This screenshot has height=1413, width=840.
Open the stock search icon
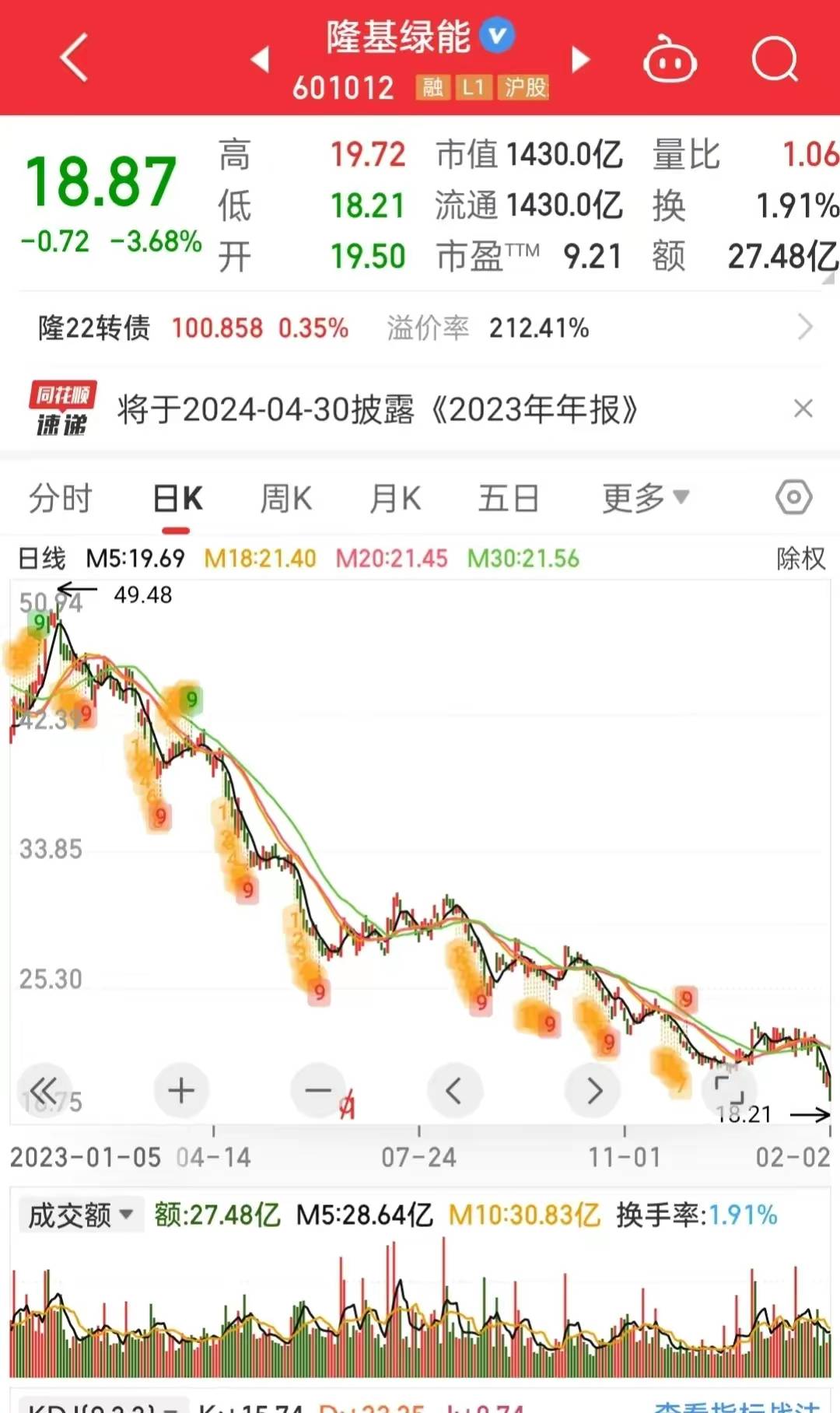click(x=775, y=59)
